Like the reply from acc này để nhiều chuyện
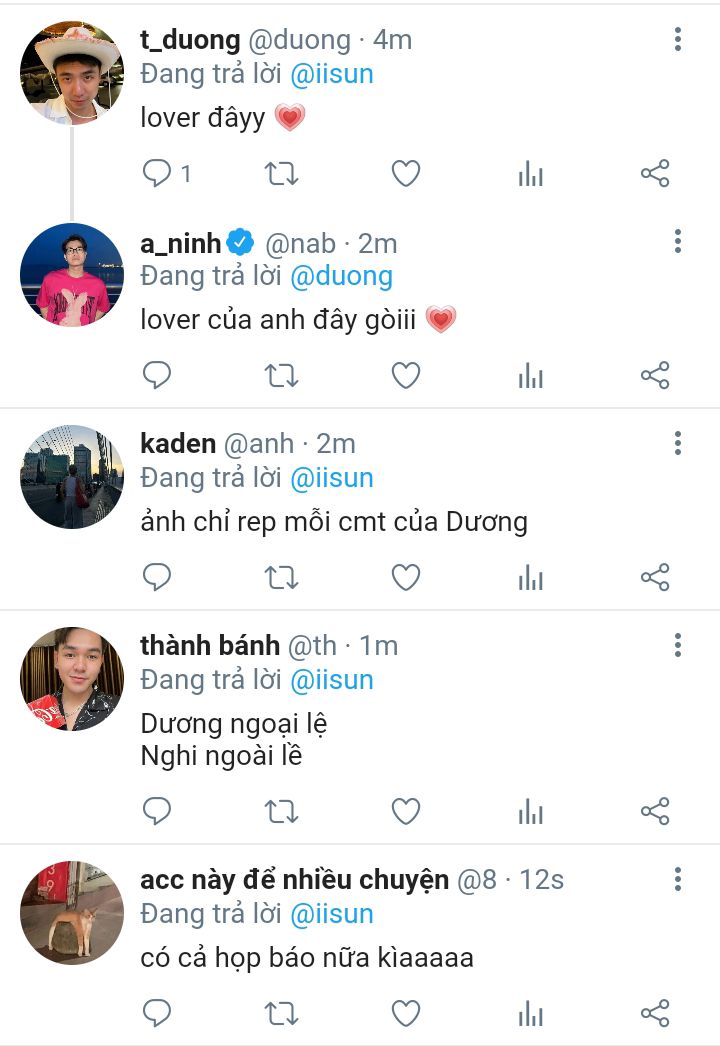 tap(405, 1013)
